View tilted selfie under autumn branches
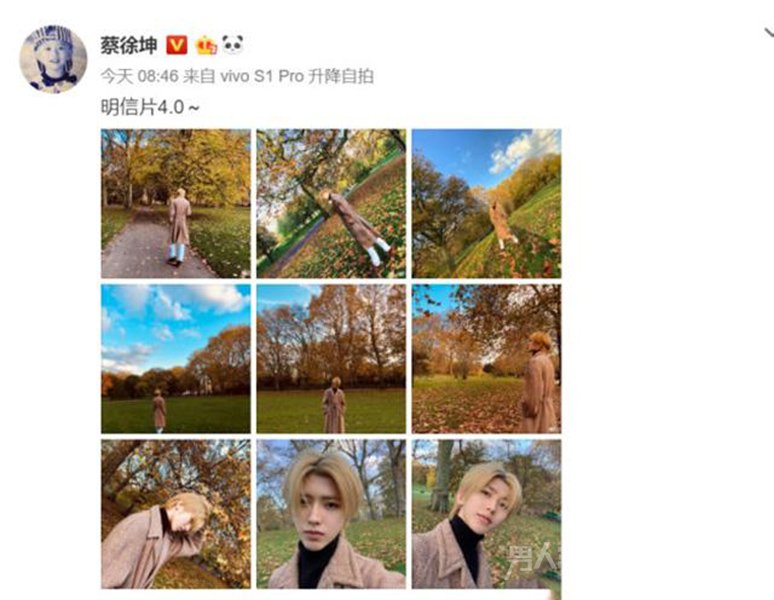 point(176,514)
